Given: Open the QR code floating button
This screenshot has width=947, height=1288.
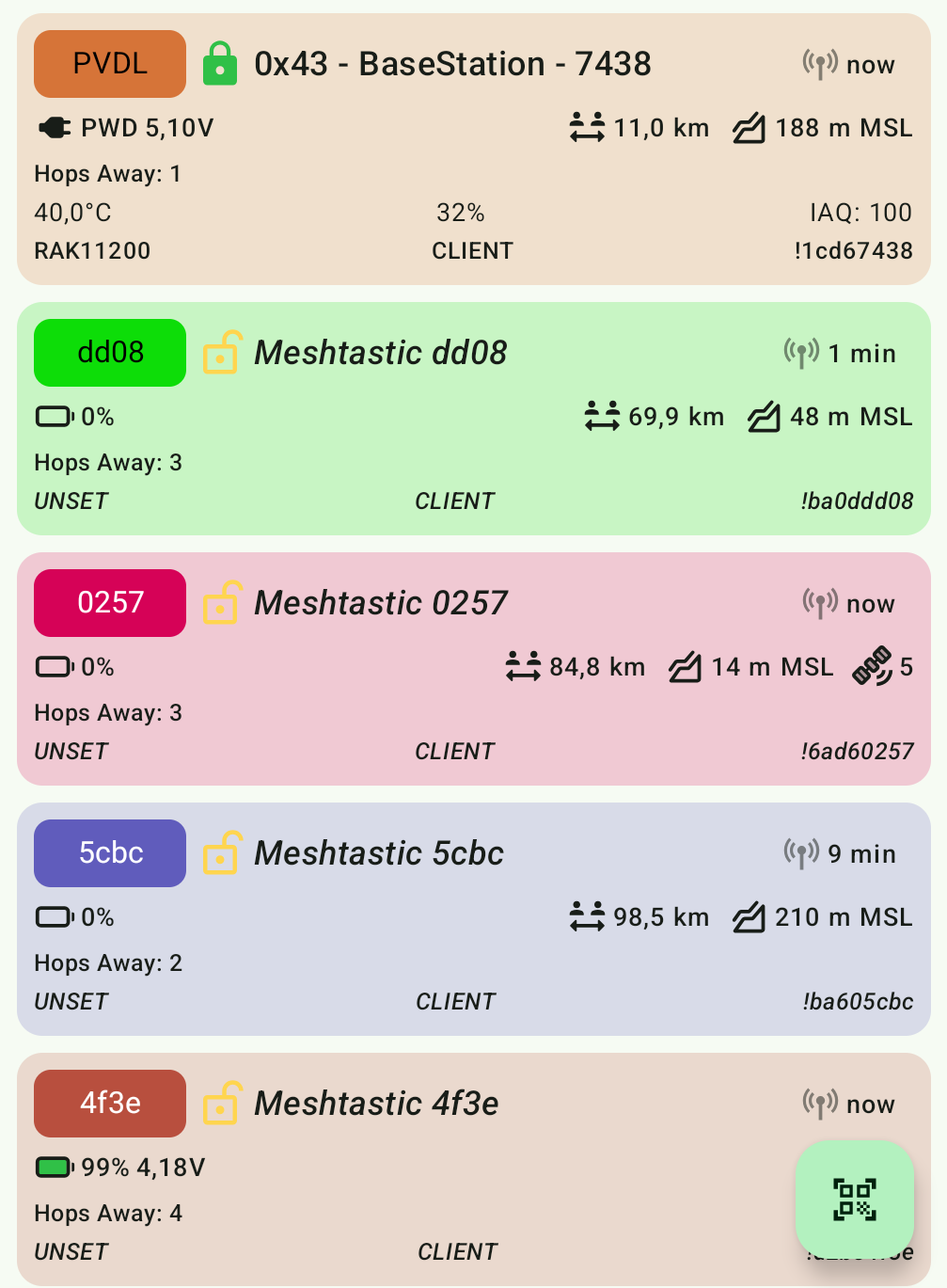Looking at the screenshot, I should [x=854, y=1199].
